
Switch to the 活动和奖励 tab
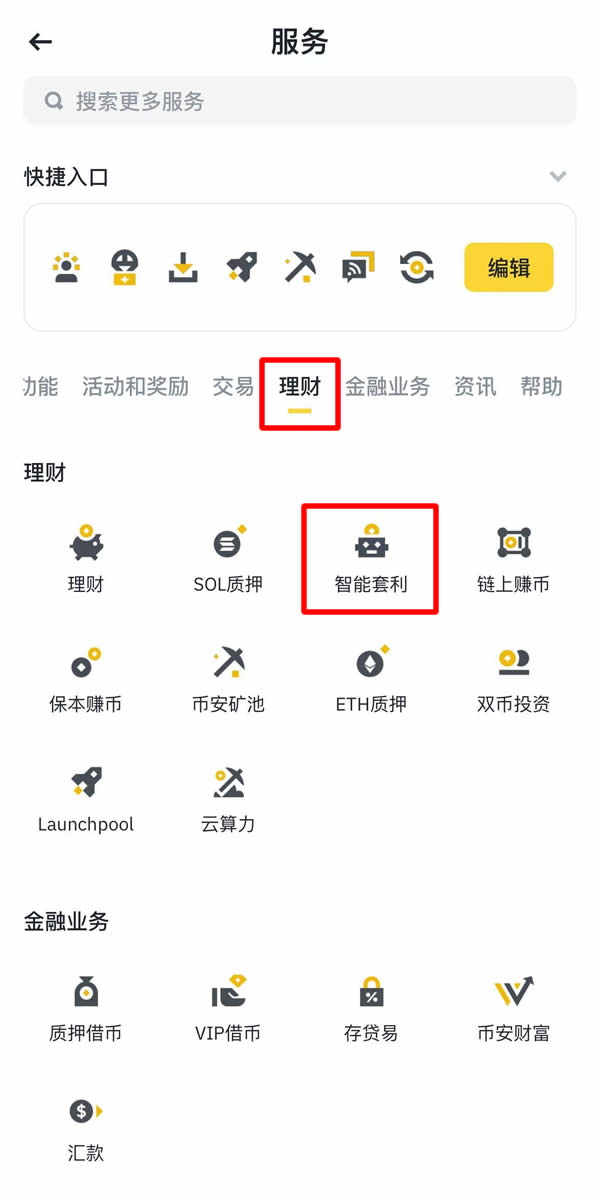coord(135,387)
